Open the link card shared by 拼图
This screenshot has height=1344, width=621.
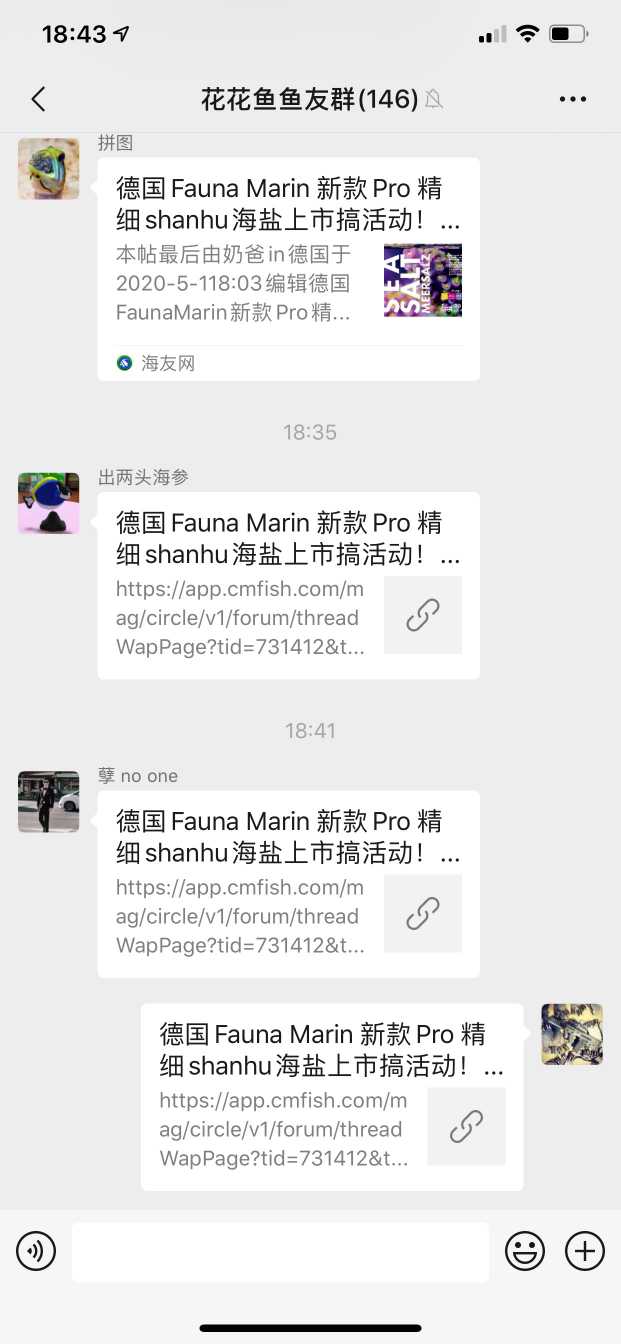point(288,268)
